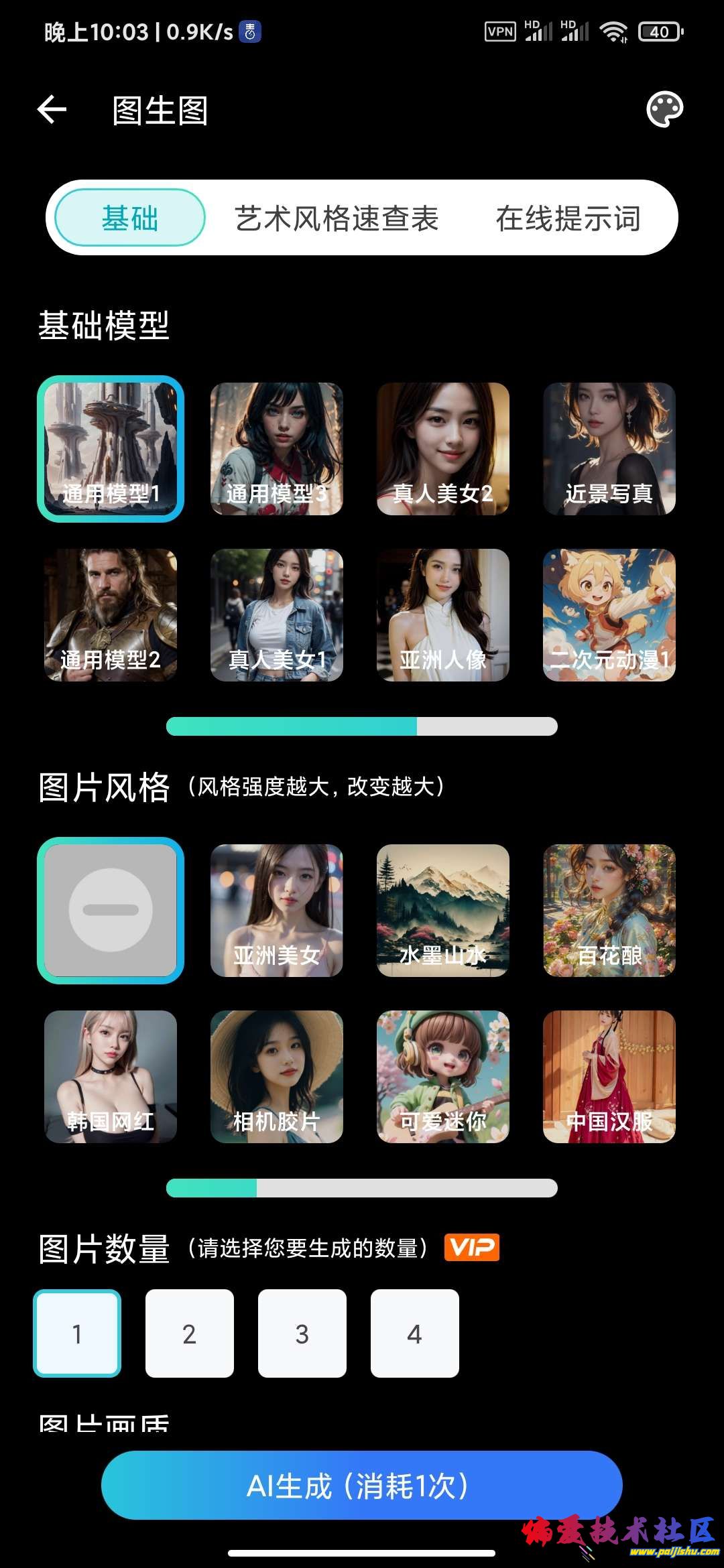This screenshot has width=724, height=1568.
Task: Select the no-style option tile
Action: (111, 910)
